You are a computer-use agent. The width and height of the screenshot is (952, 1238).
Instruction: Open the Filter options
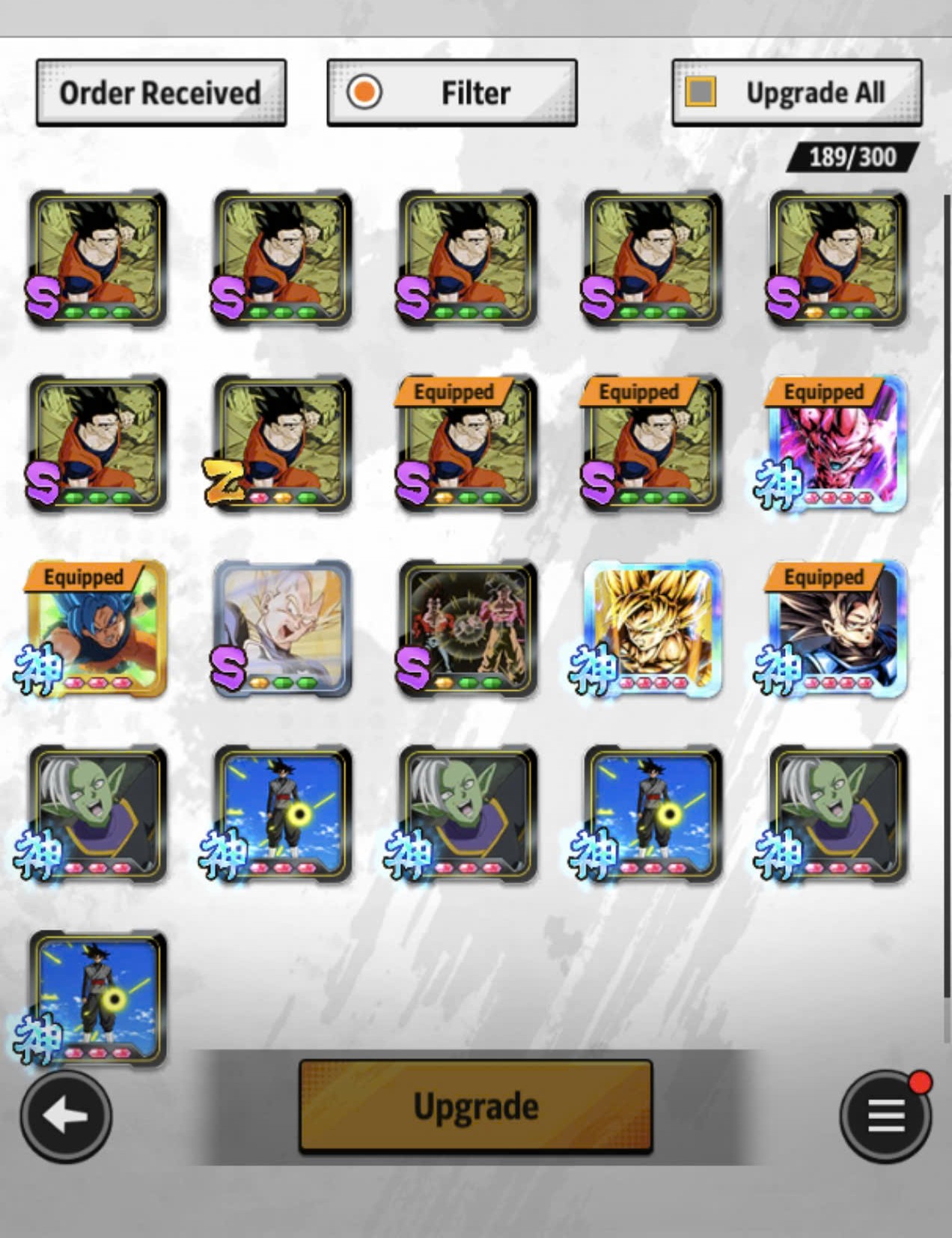452,93
